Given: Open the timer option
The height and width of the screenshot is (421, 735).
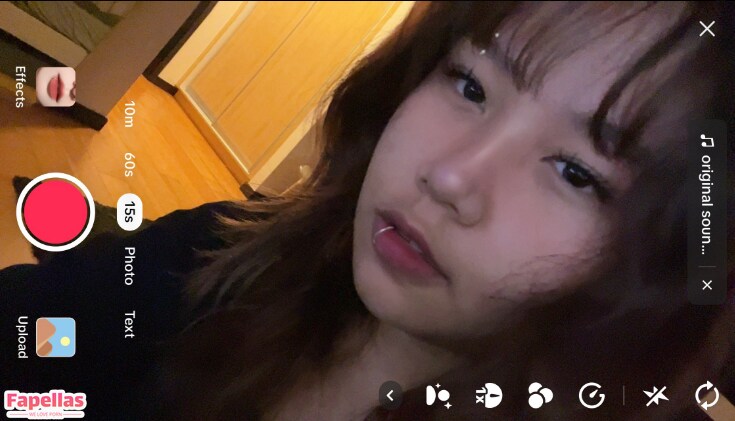Looking at the screenshot, I should (x=592, y=396).
